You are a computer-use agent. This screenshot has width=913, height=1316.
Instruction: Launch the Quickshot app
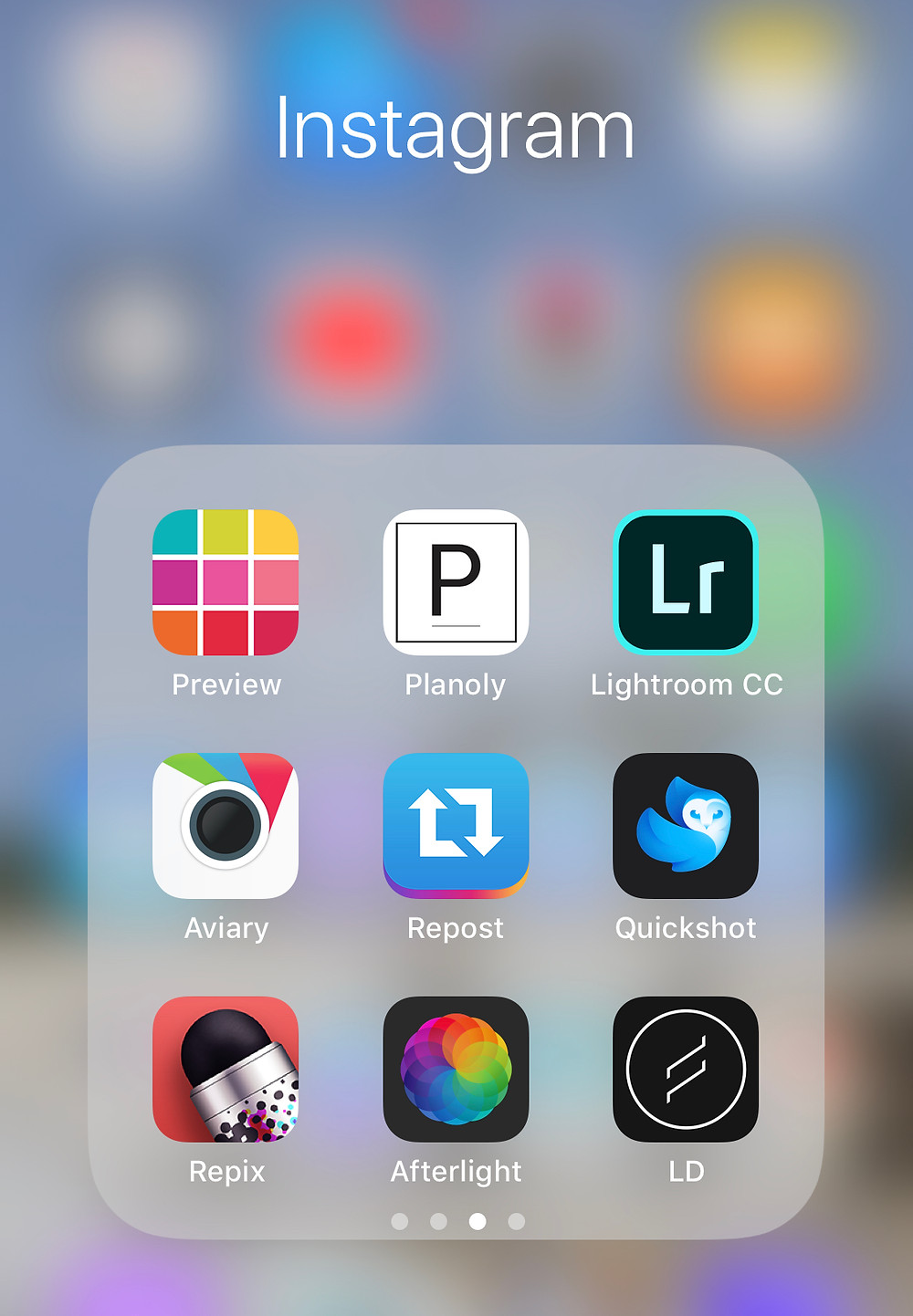(686, 825)
